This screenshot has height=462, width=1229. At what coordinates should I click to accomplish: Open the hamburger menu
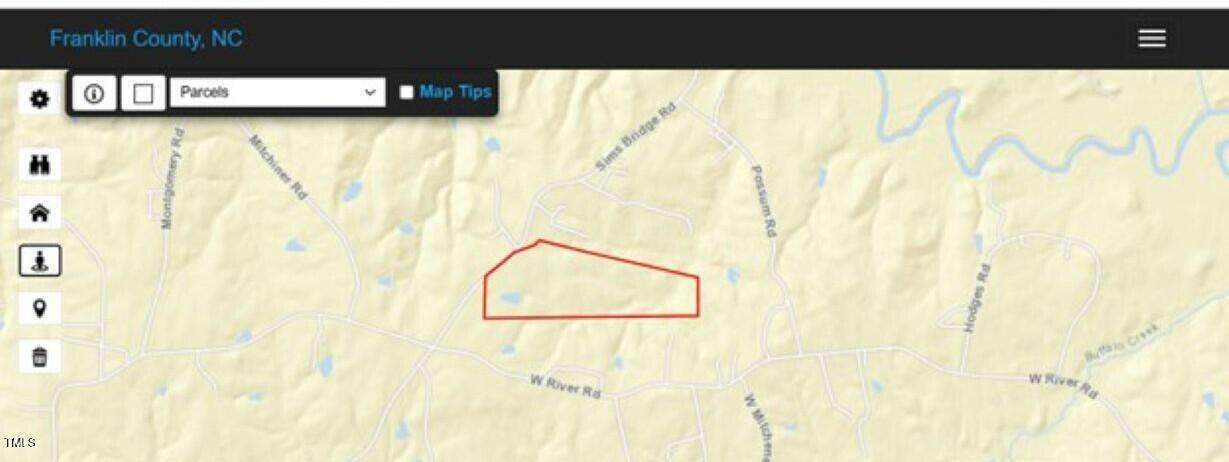click(x=1152, y=39)
